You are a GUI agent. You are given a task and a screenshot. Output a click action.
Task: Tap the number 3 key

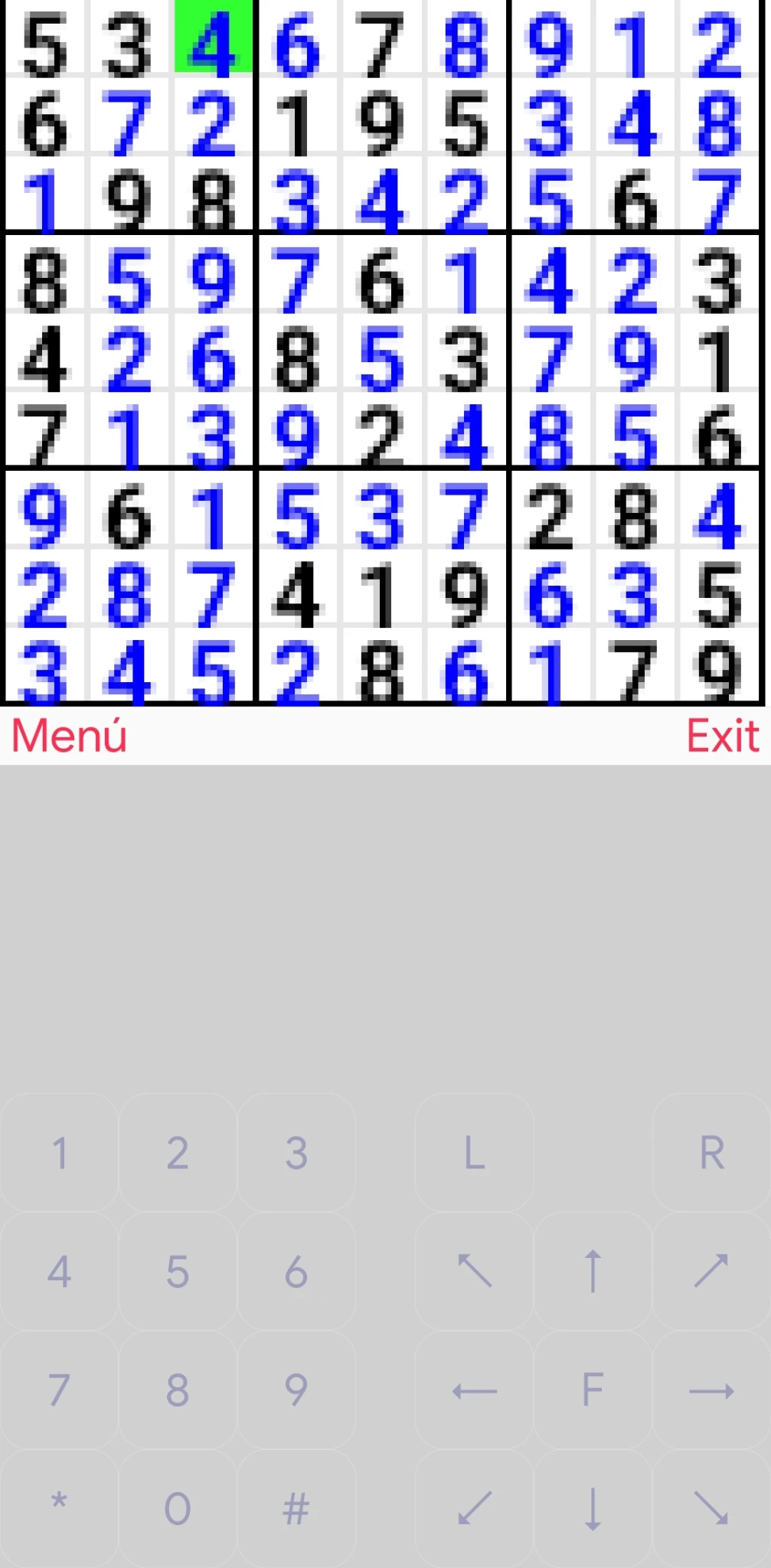[x=296, y=1152]
